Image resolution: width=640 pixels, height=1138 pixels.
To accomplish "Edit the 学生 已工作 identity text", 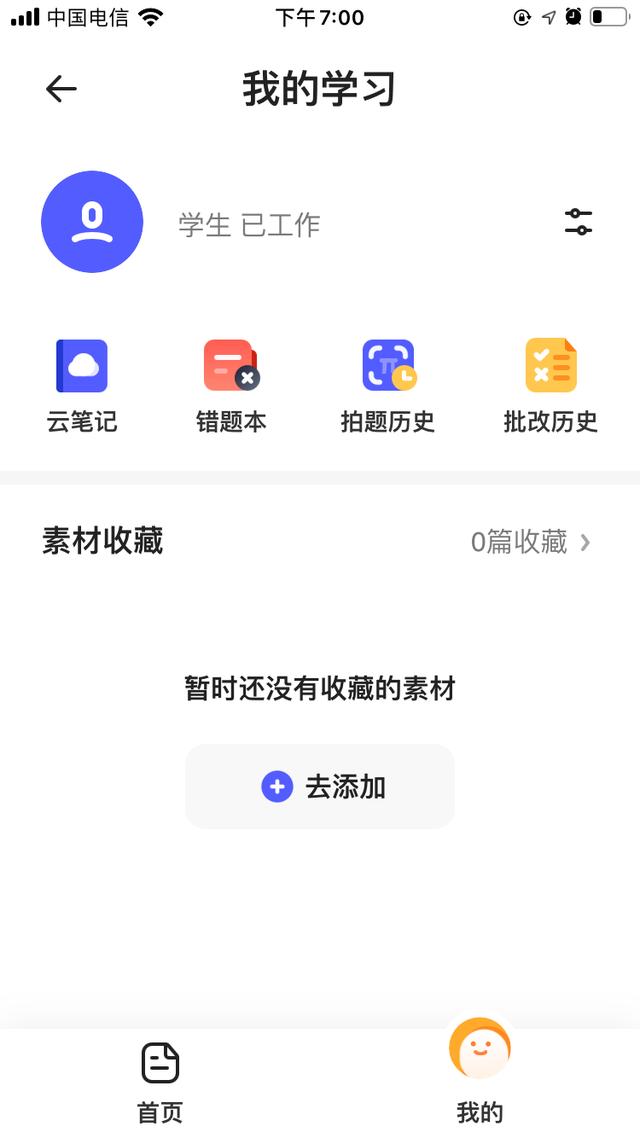I will coord(250,225).
